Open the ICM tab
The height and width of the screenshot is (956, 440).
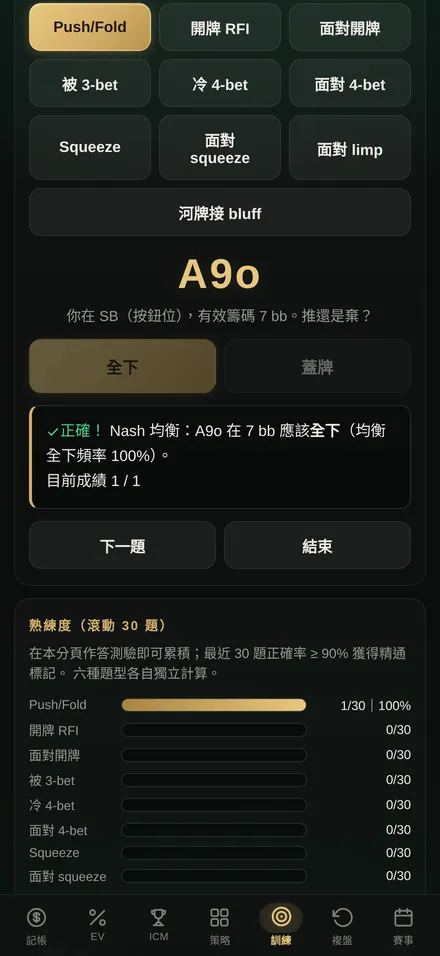[158, 926]
